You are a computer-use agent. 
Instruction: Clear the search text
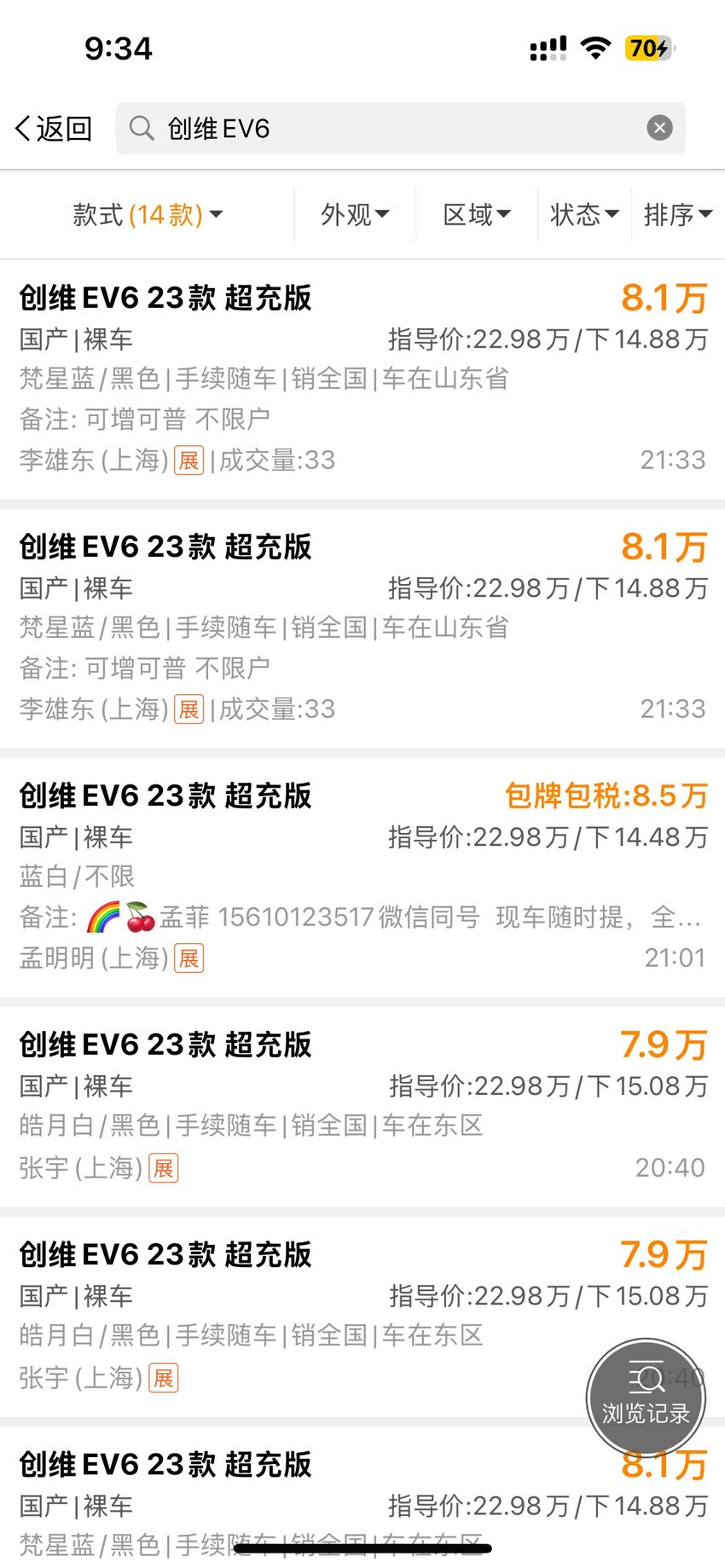click(659, 128)
